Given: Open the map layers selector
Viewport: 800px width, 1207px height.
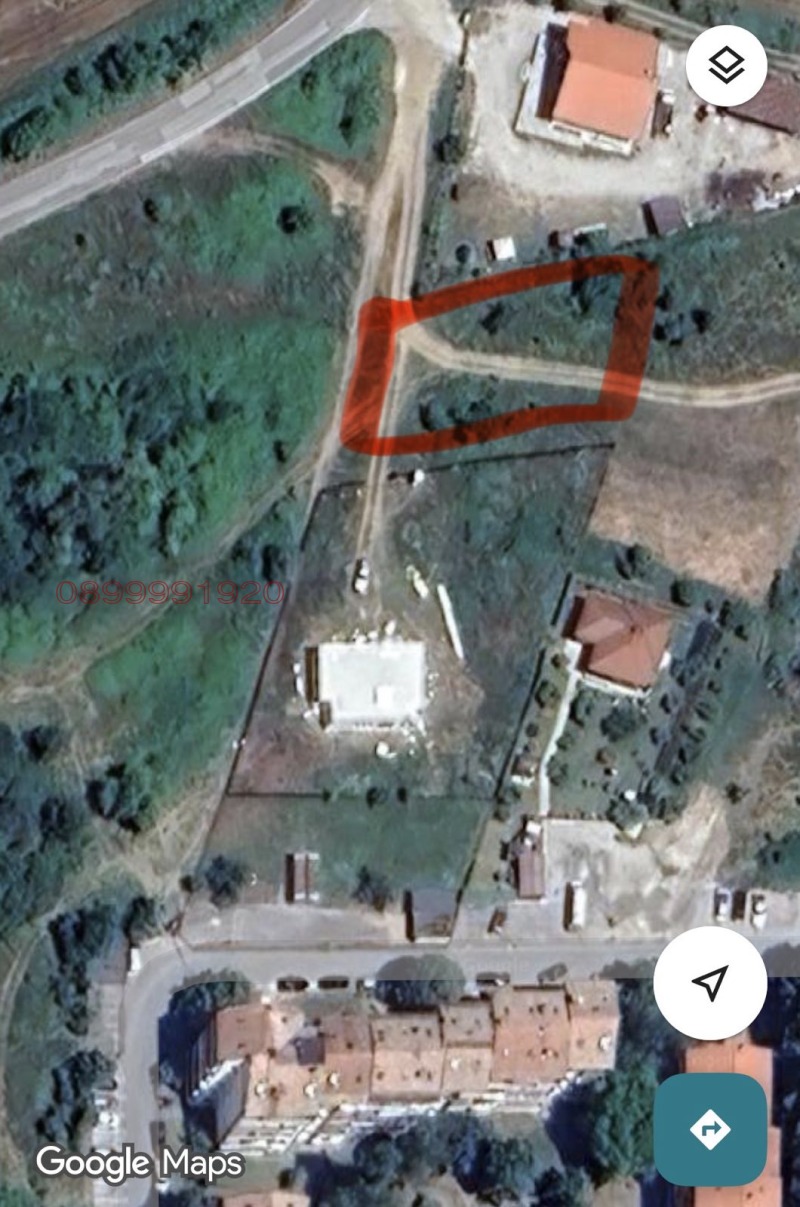Looking at the screenshot, I should tap(726, 66).
